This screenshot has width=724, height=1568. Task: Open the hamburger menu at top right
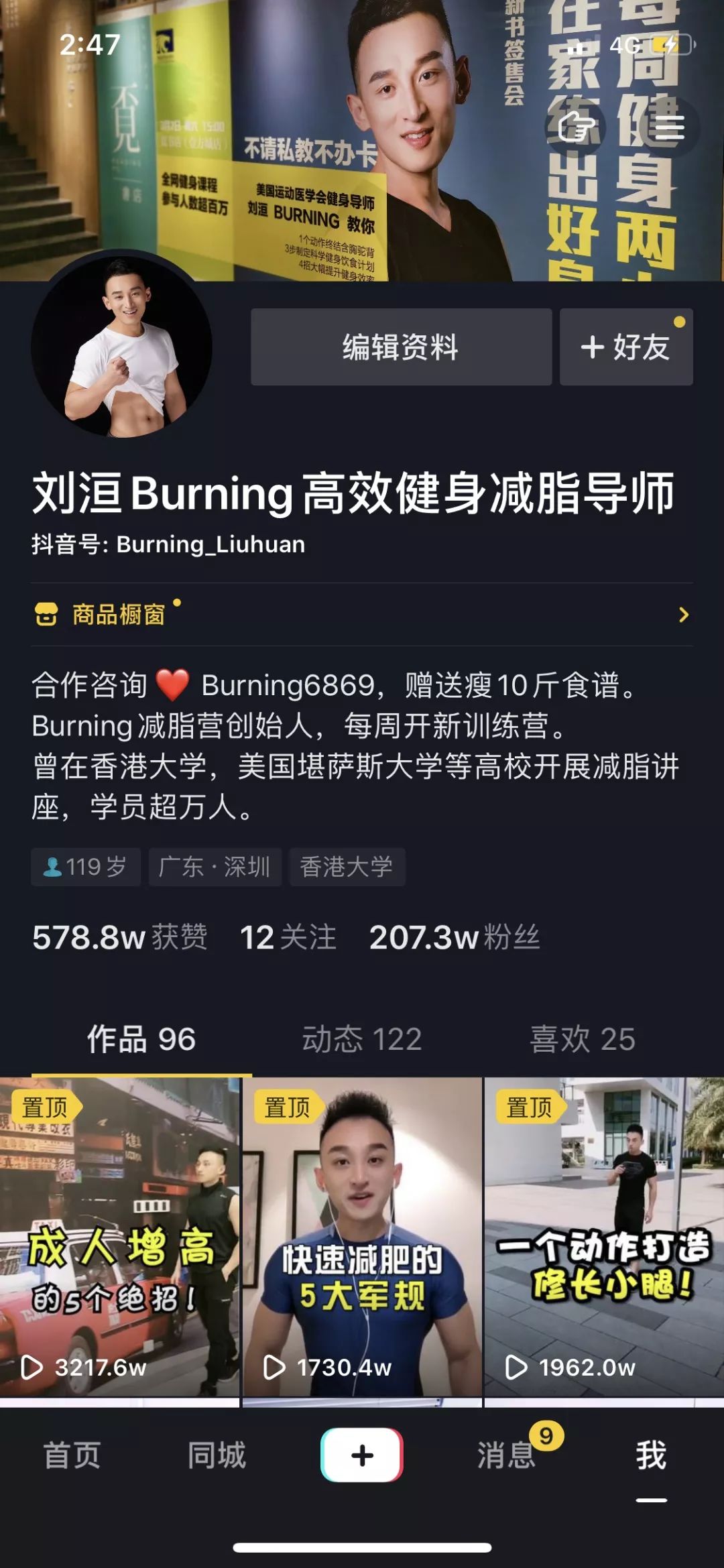coord(669,127)
